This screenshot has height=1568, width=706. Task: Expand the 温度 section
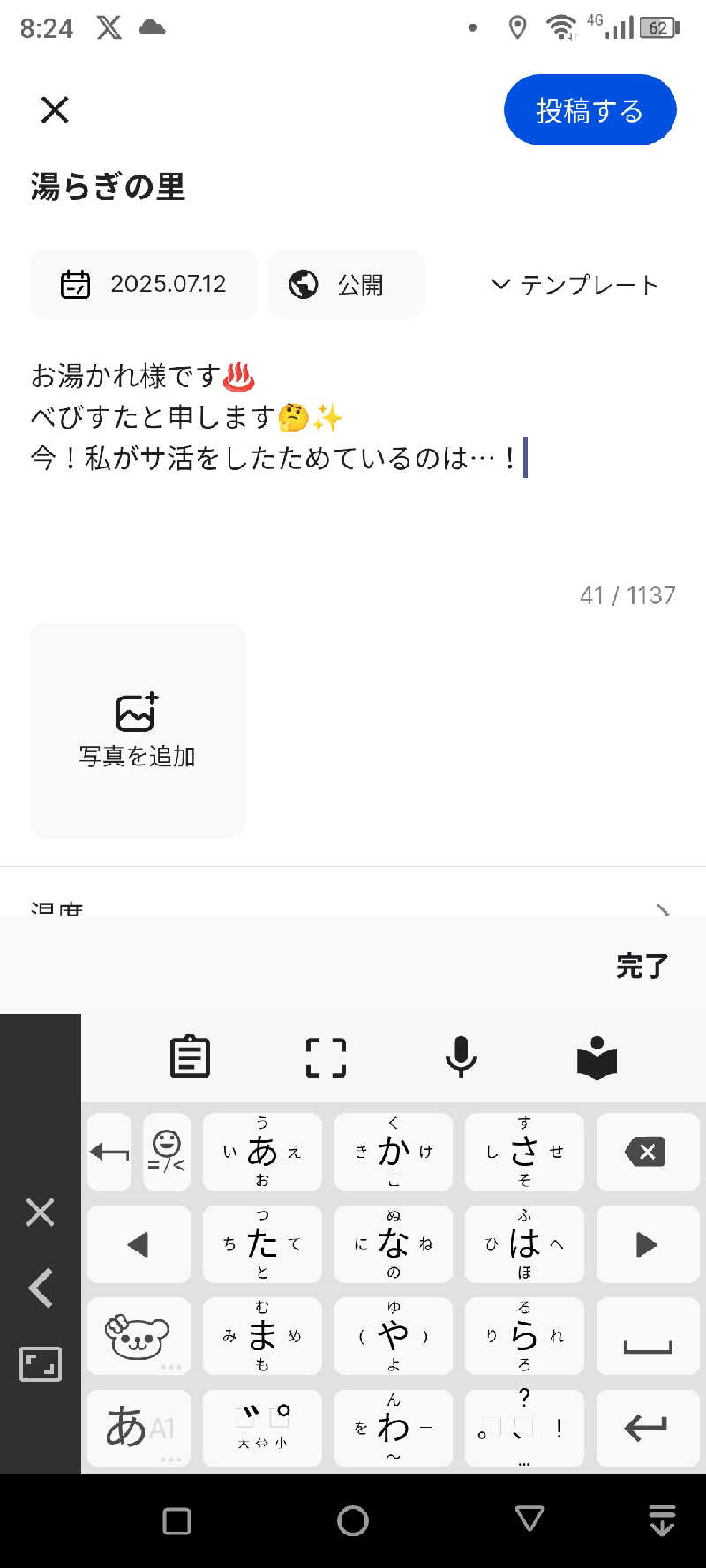pyautogui.click(x=353, y=908)
